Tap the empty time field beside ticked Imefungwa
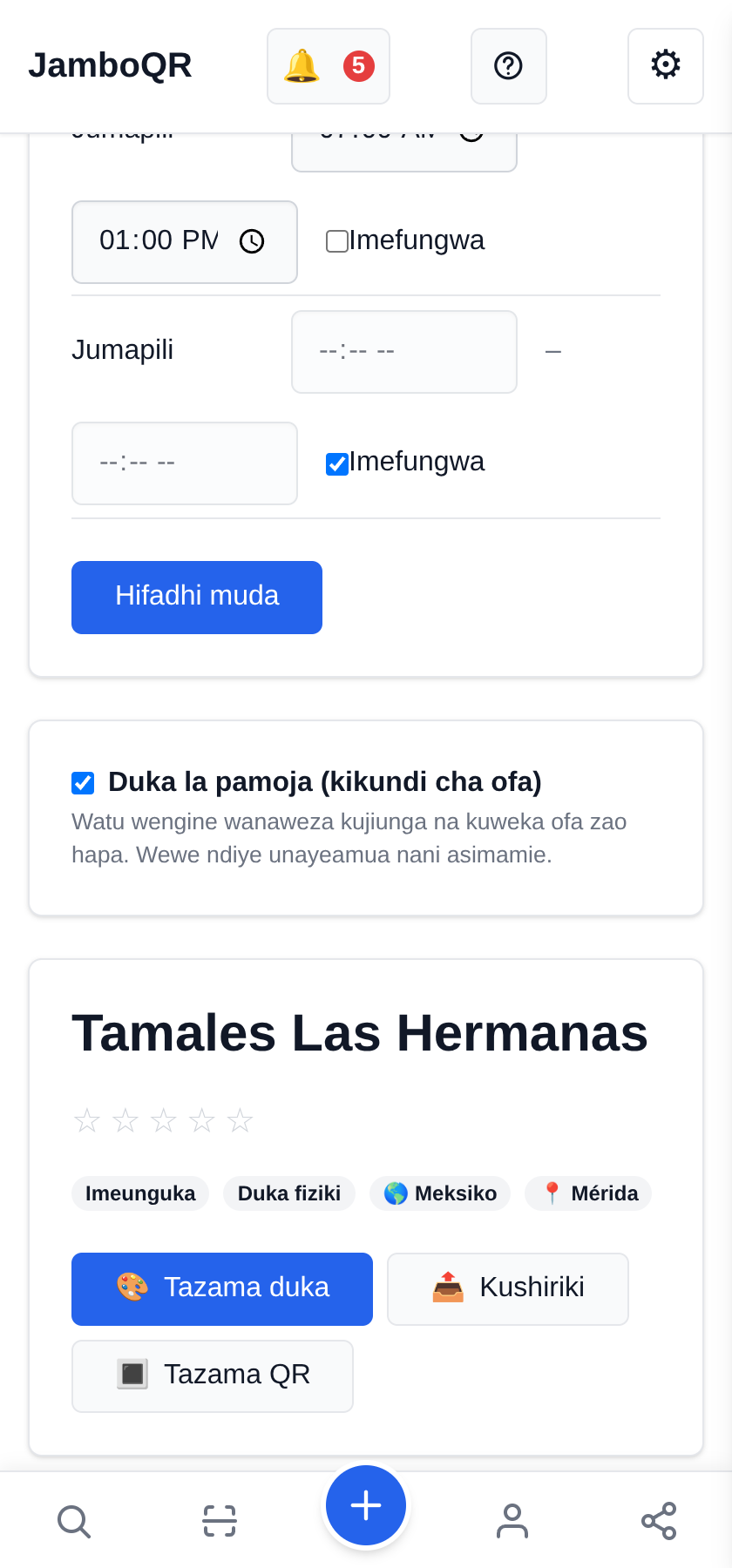 coord(185,463)
